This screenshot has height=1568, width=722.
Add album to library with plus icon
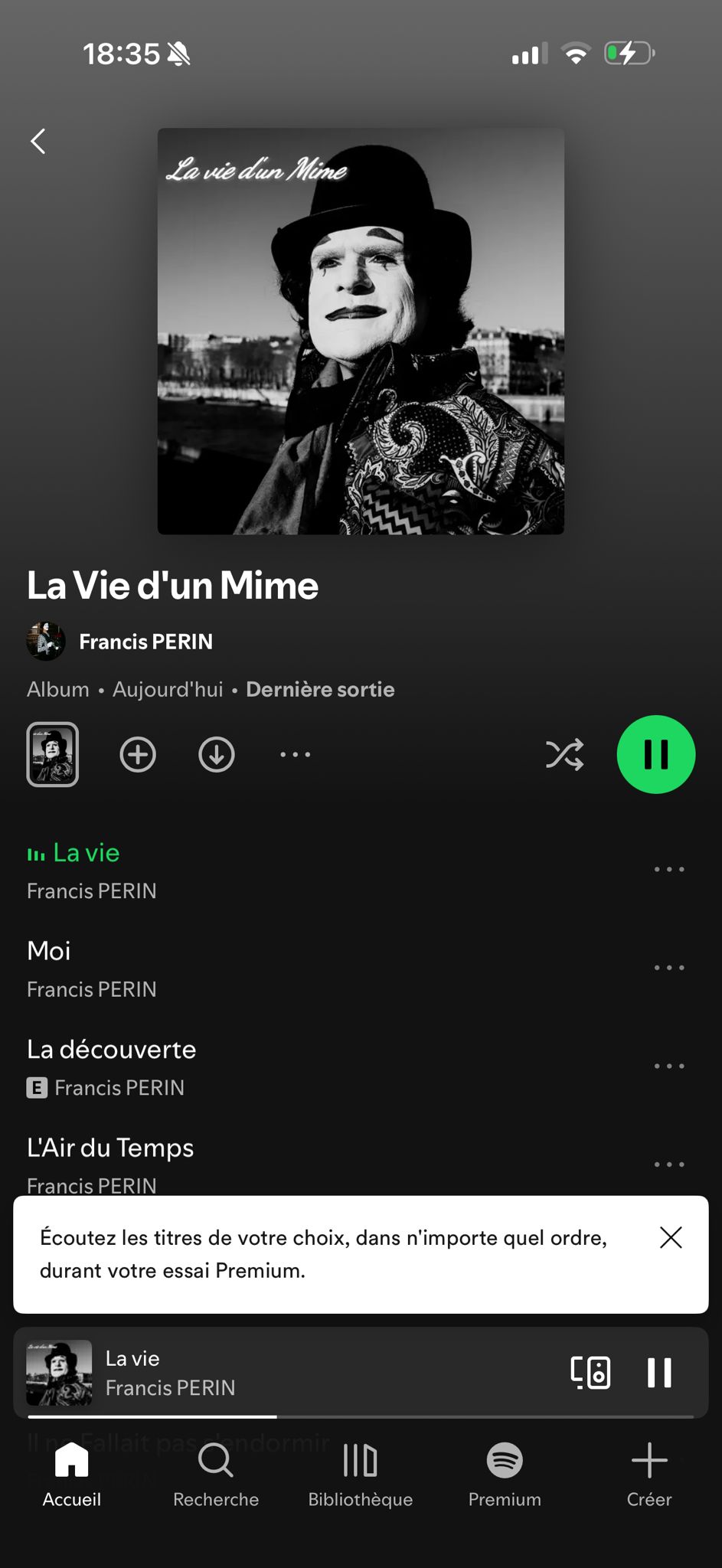138,755
